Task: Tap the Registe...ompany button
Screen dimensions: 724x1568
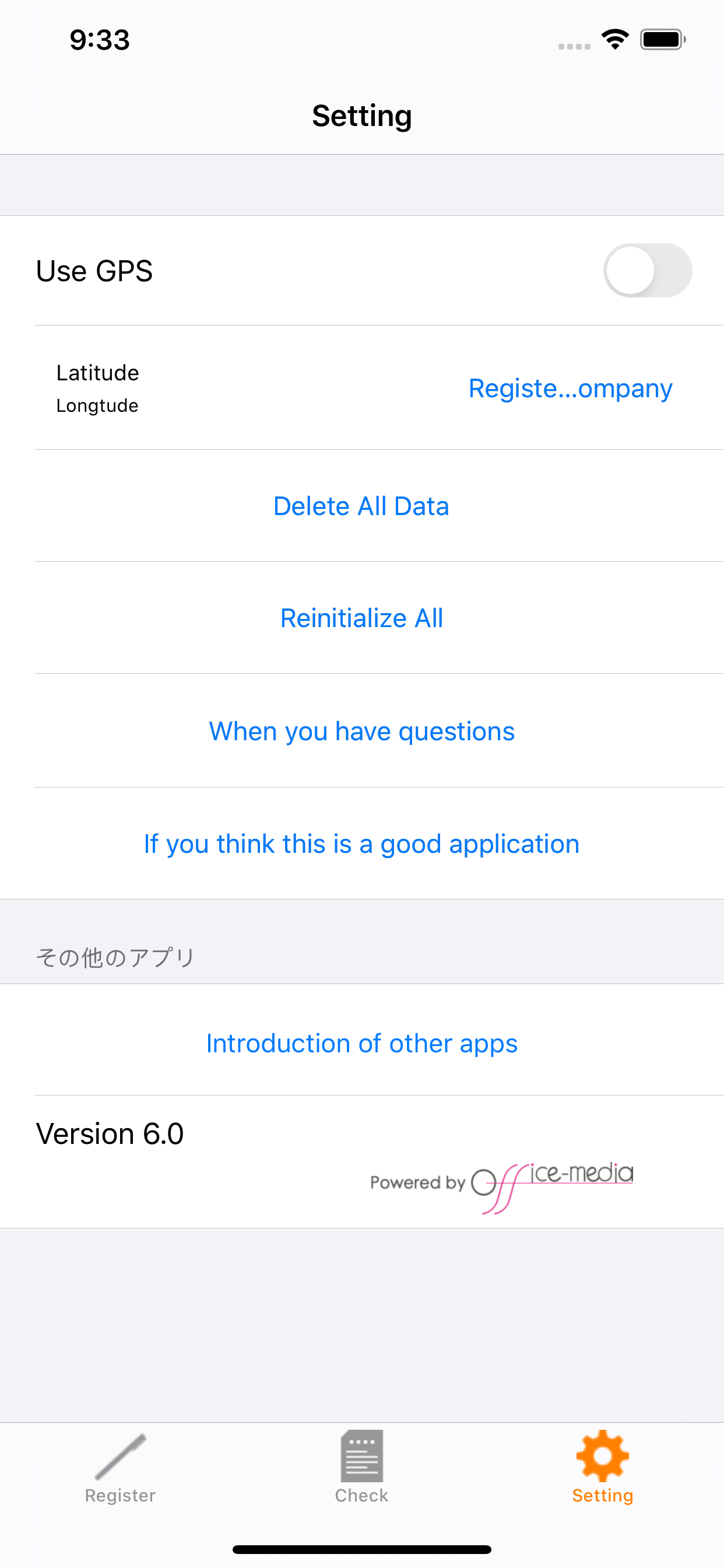Action: pyautogui.click(x=570, y=388)
